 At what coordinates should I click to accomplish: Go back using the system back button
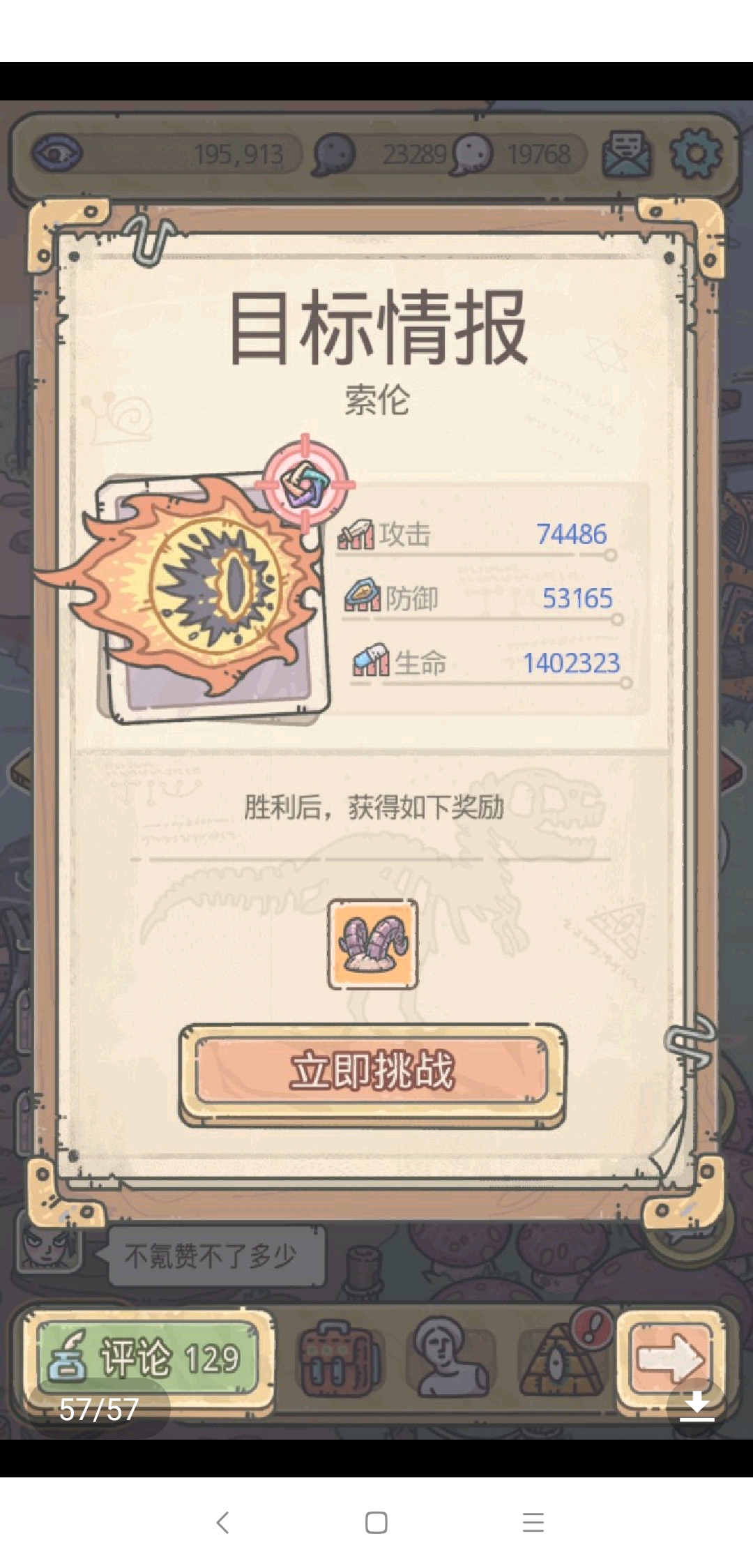222,1522
